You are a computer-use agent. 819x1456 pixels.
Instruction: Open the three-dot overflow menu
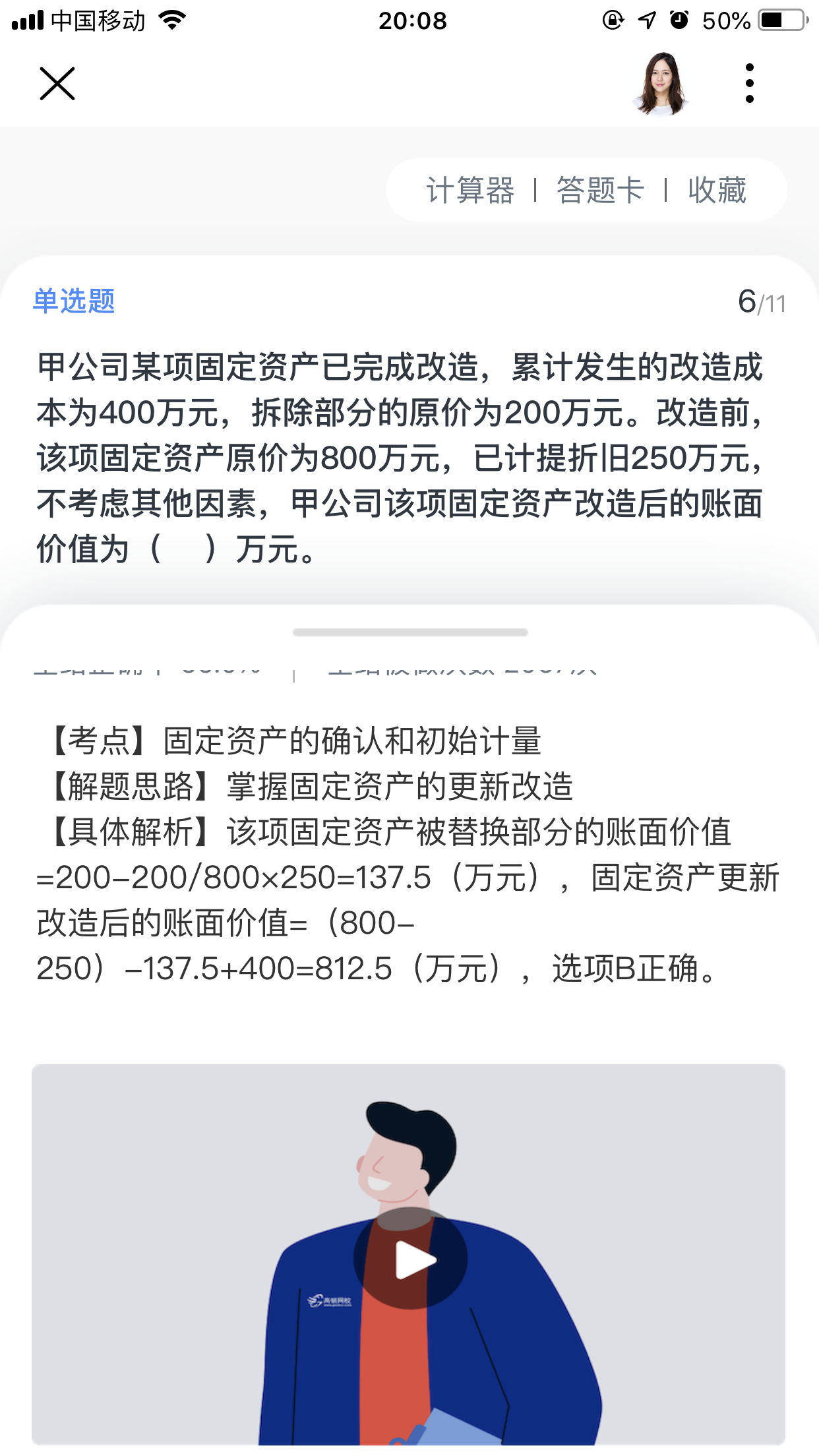(x=749, y=84)
